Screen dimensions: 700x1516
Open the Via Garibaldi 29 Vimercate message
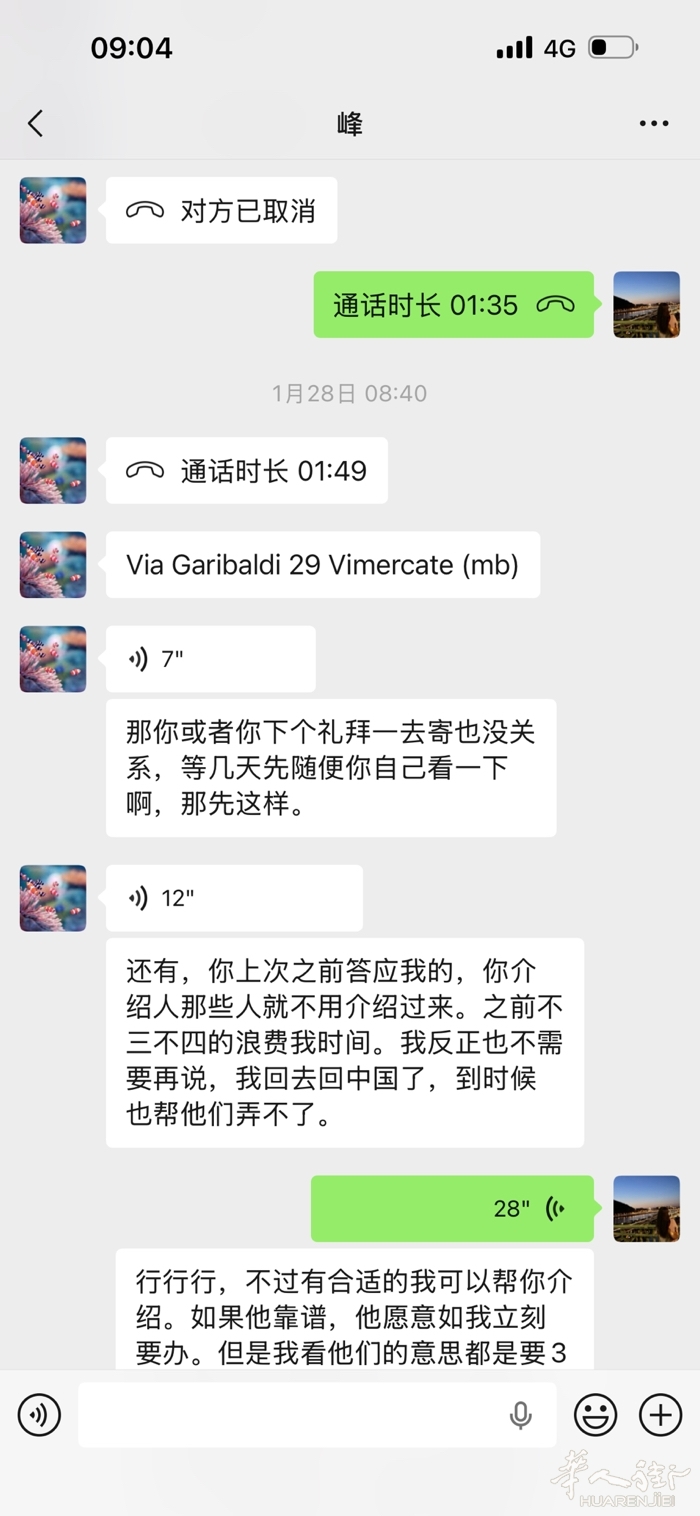click(x=322, y=565)
